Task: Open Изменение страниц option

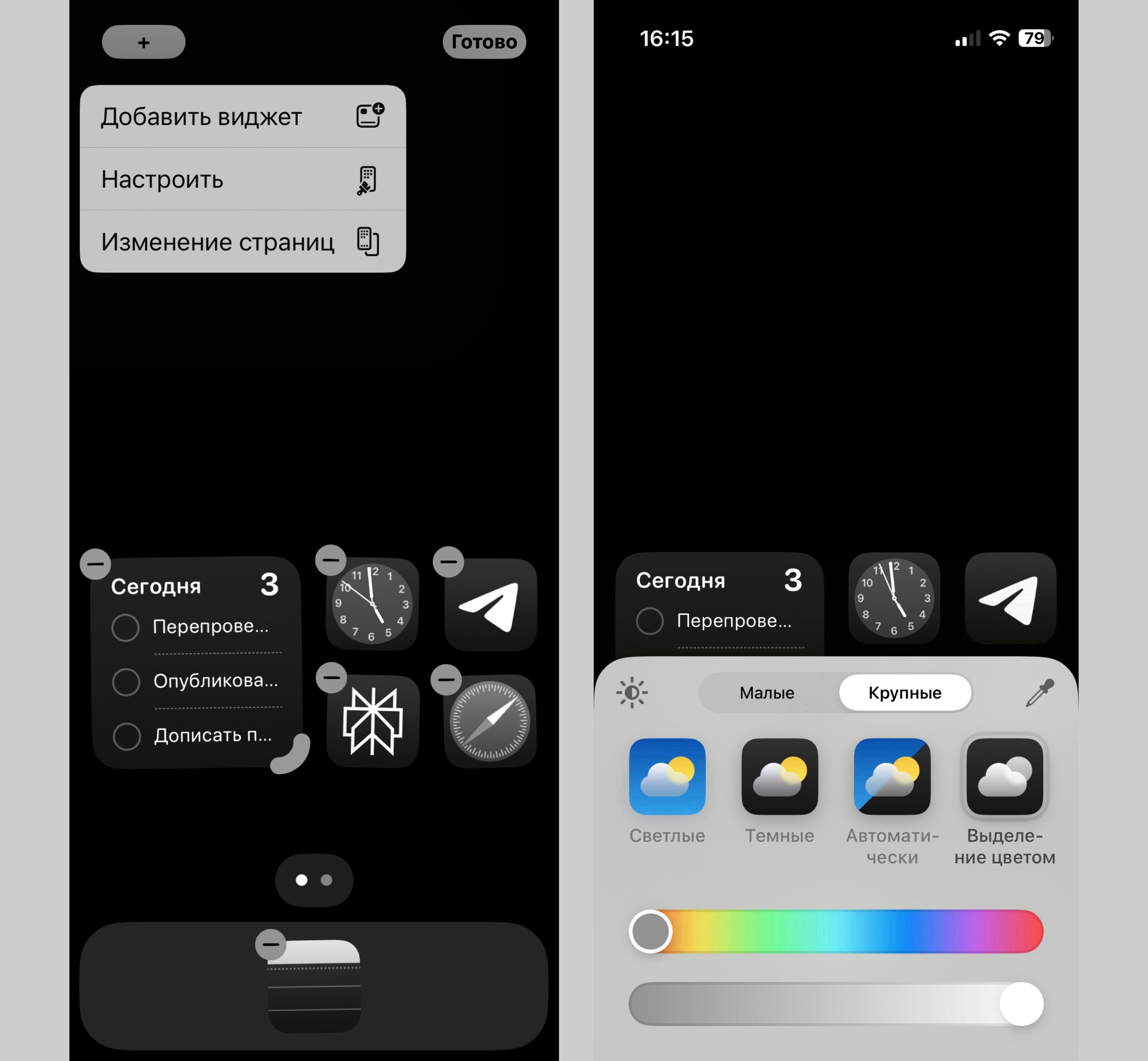Action: tap(242, 242)
